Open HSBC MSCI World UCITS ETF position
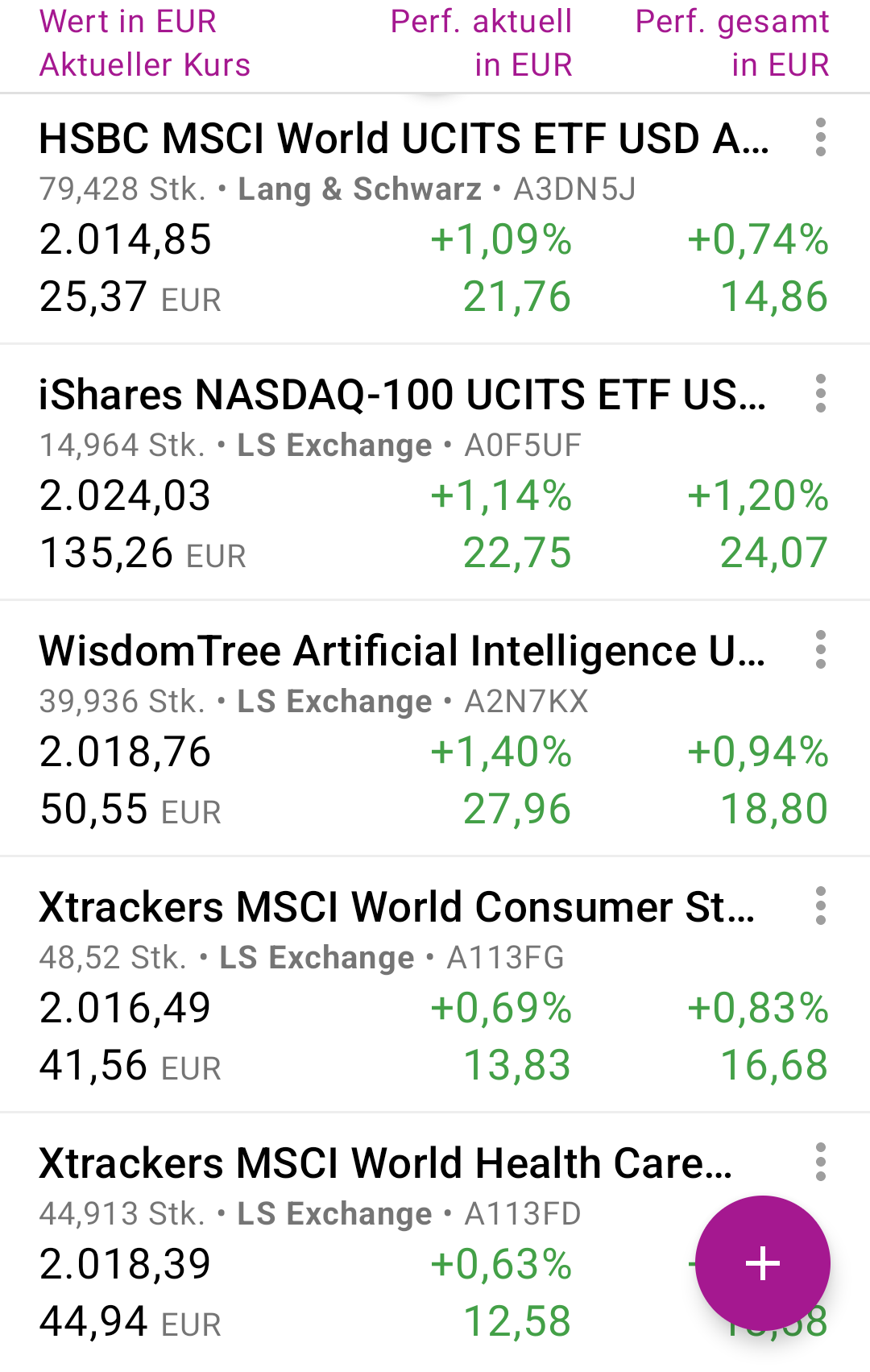The height and width of the screenshot is (1372, 870). click(403, 139)
